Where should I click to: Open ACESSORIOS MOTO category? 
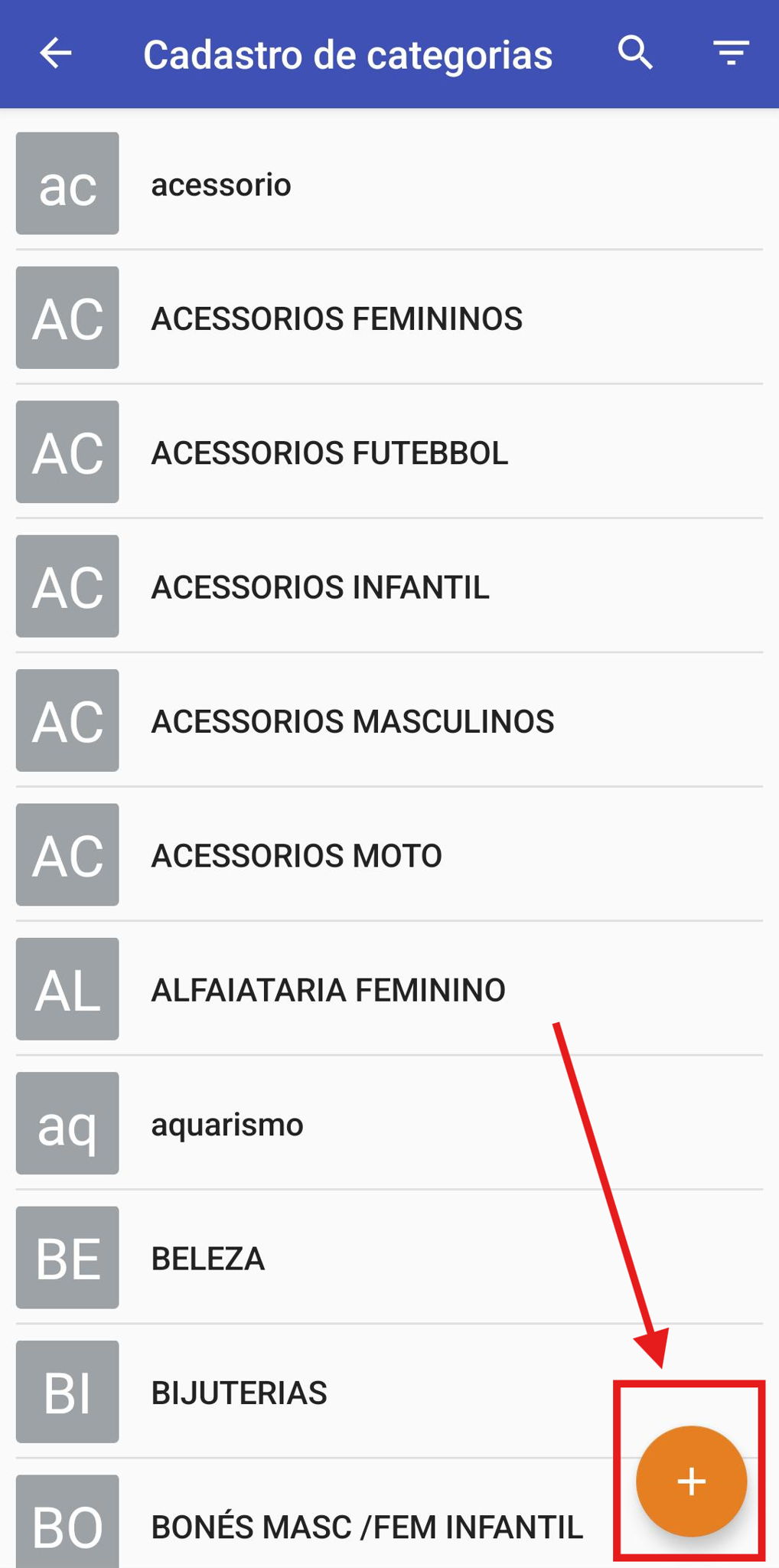click(x=389, y=854)
